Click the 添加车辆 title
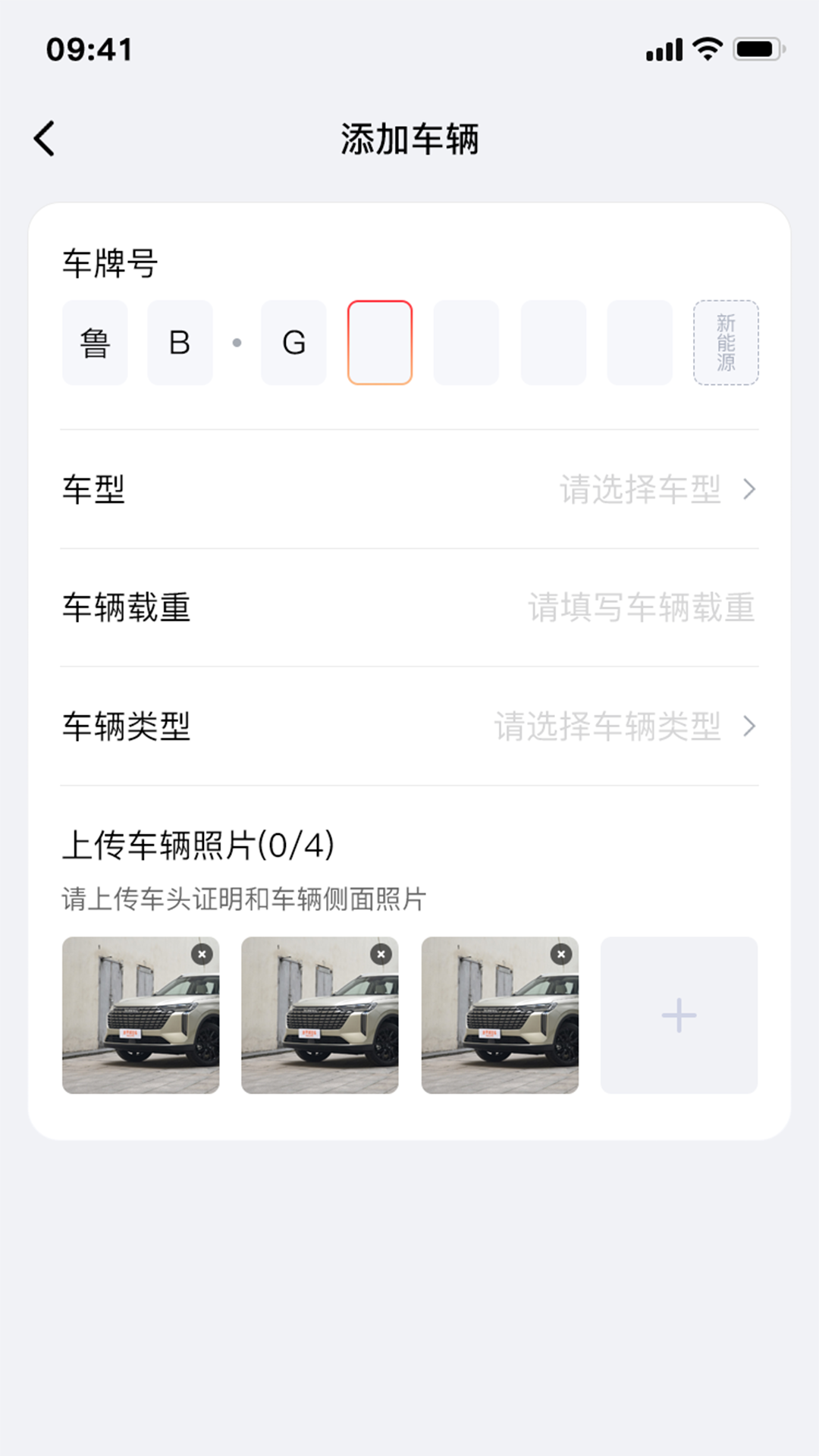This screenshot has width=819, height=1456. point(409,139)
